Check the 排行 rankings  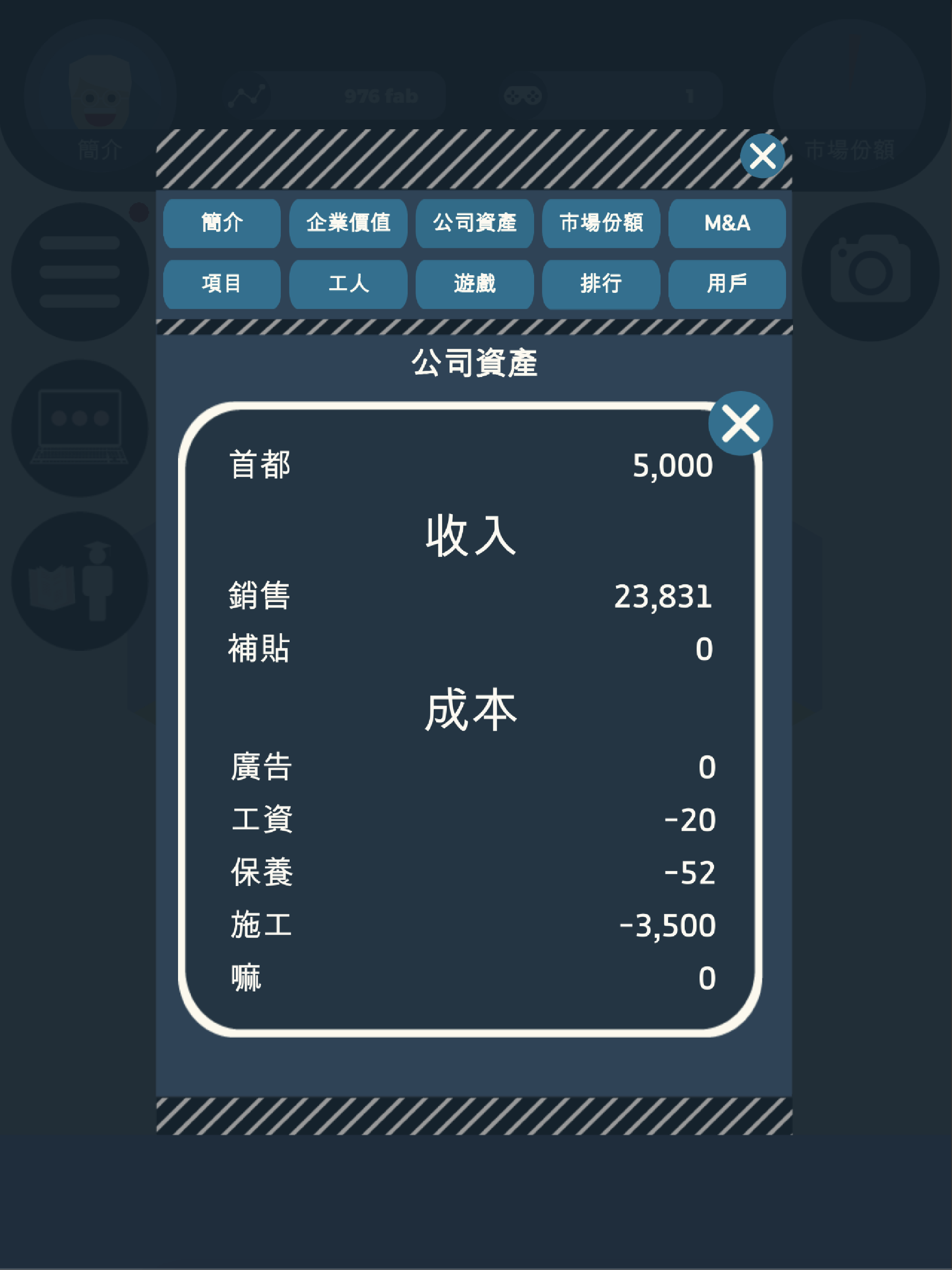(x=601, y=284)
